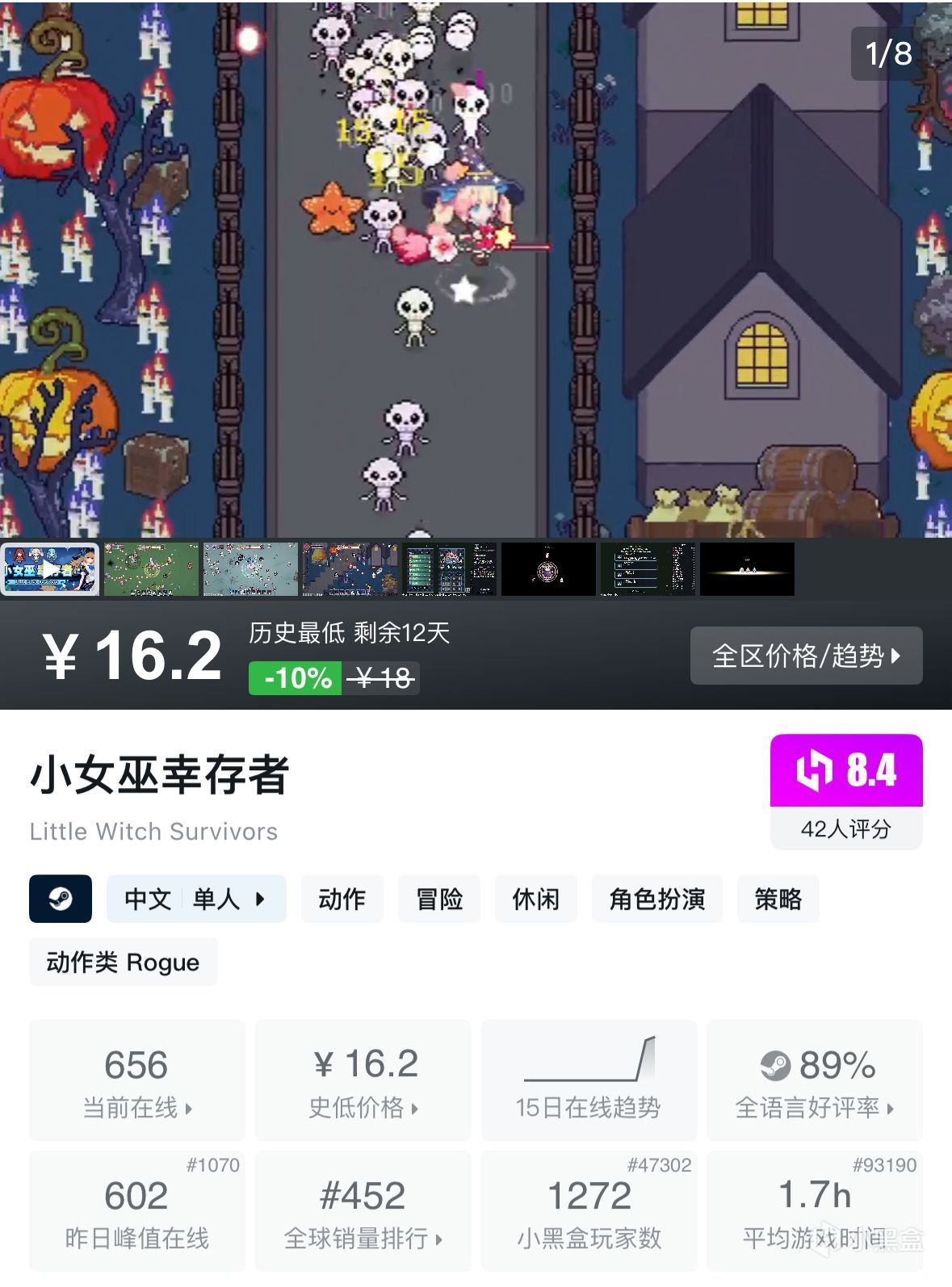This screenshot has width=952, height=1287.
Task: Open the 动作 genre tag
Action: click(342, 899)
